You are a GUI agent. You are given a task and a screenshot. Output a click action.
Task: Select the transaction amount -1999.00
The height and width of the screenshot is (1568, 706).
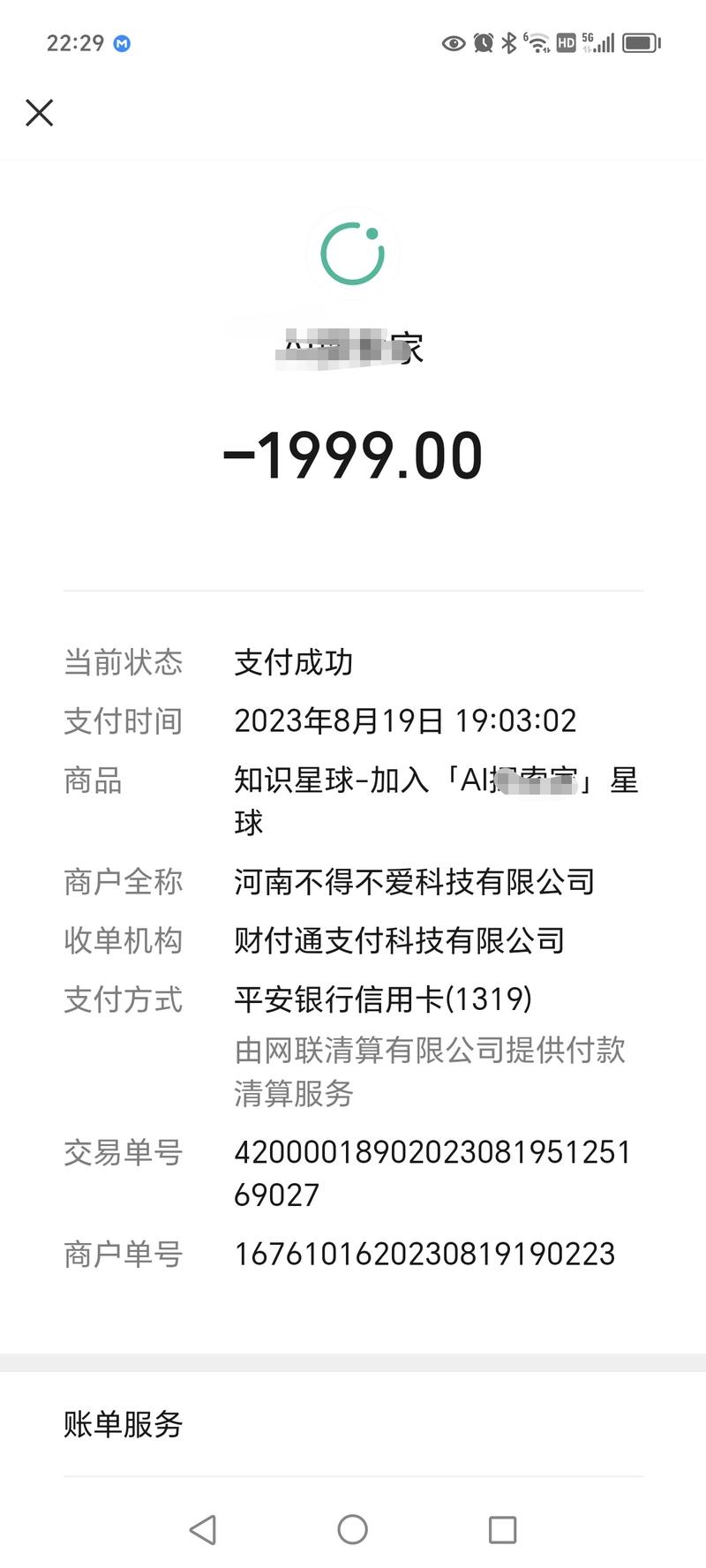[353, 454]
